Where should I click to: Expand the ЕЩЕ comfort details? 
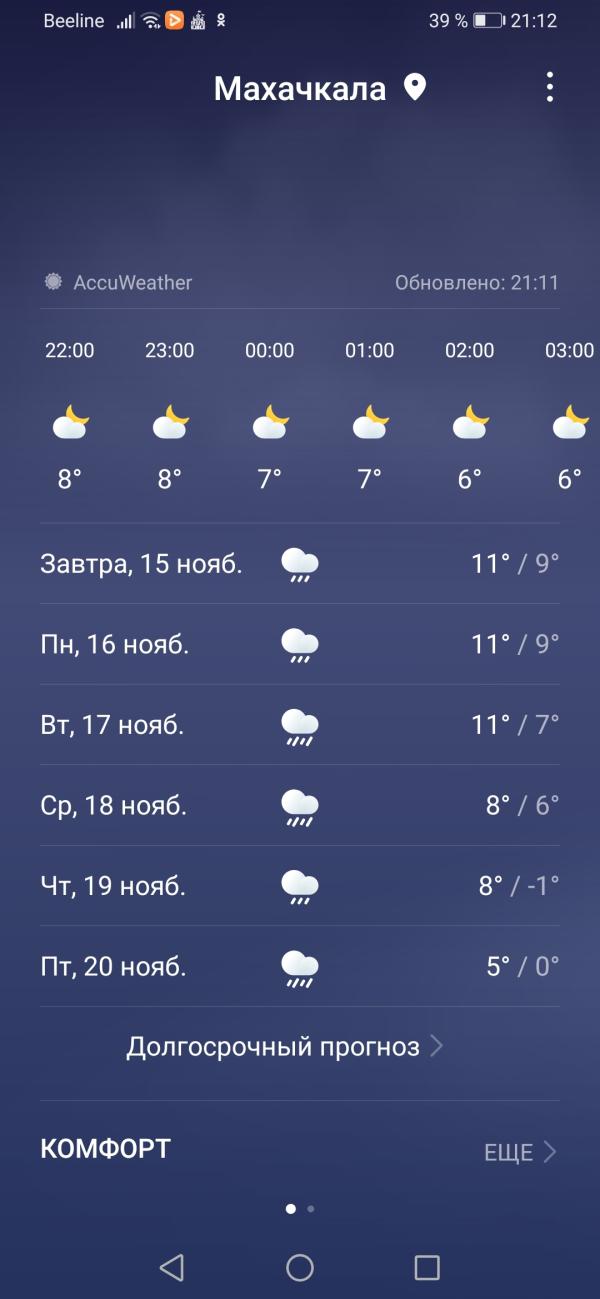coord(519,1152)
